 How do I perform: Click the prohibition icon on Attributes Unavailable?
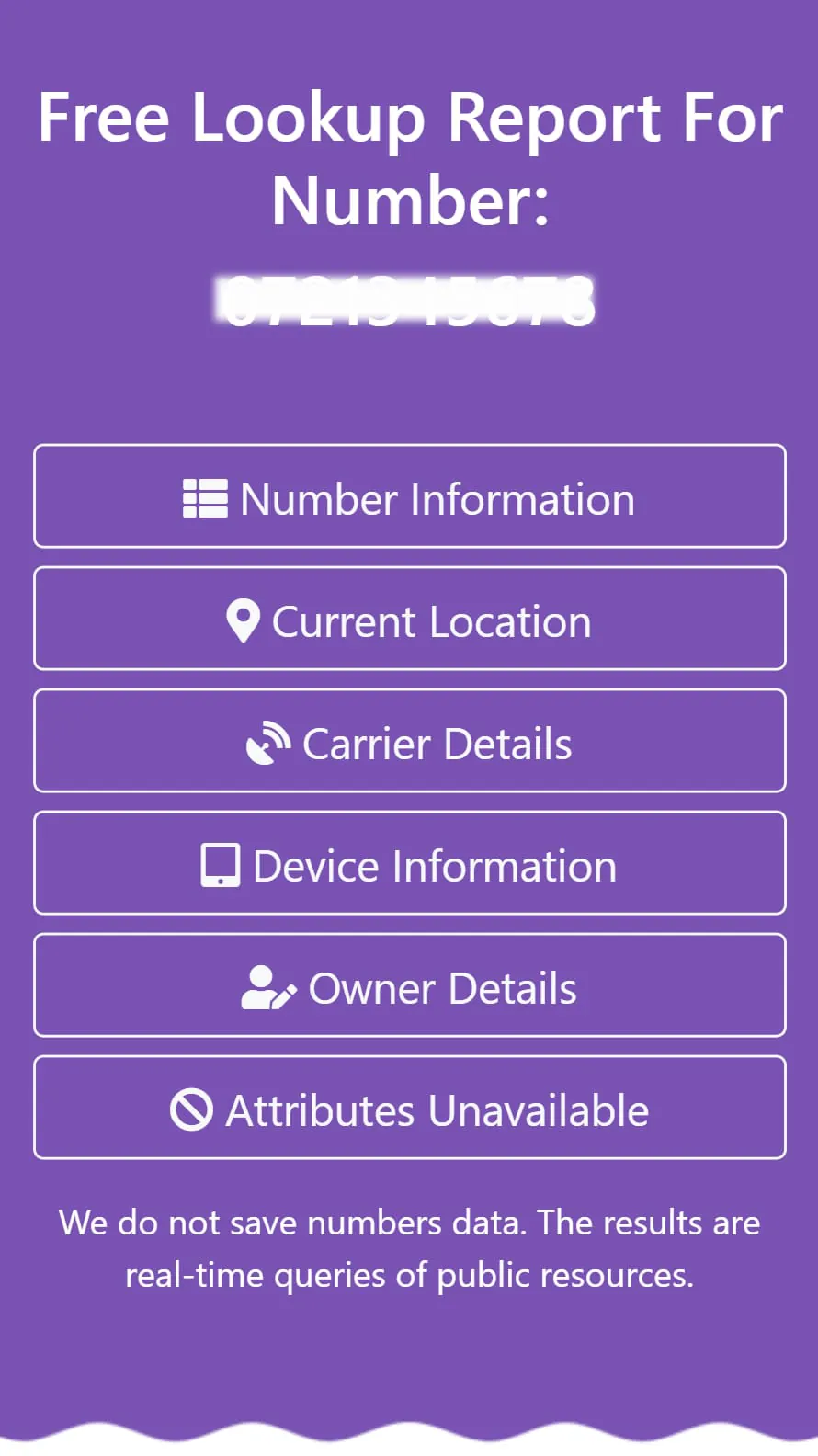(x=190, y=1109)
